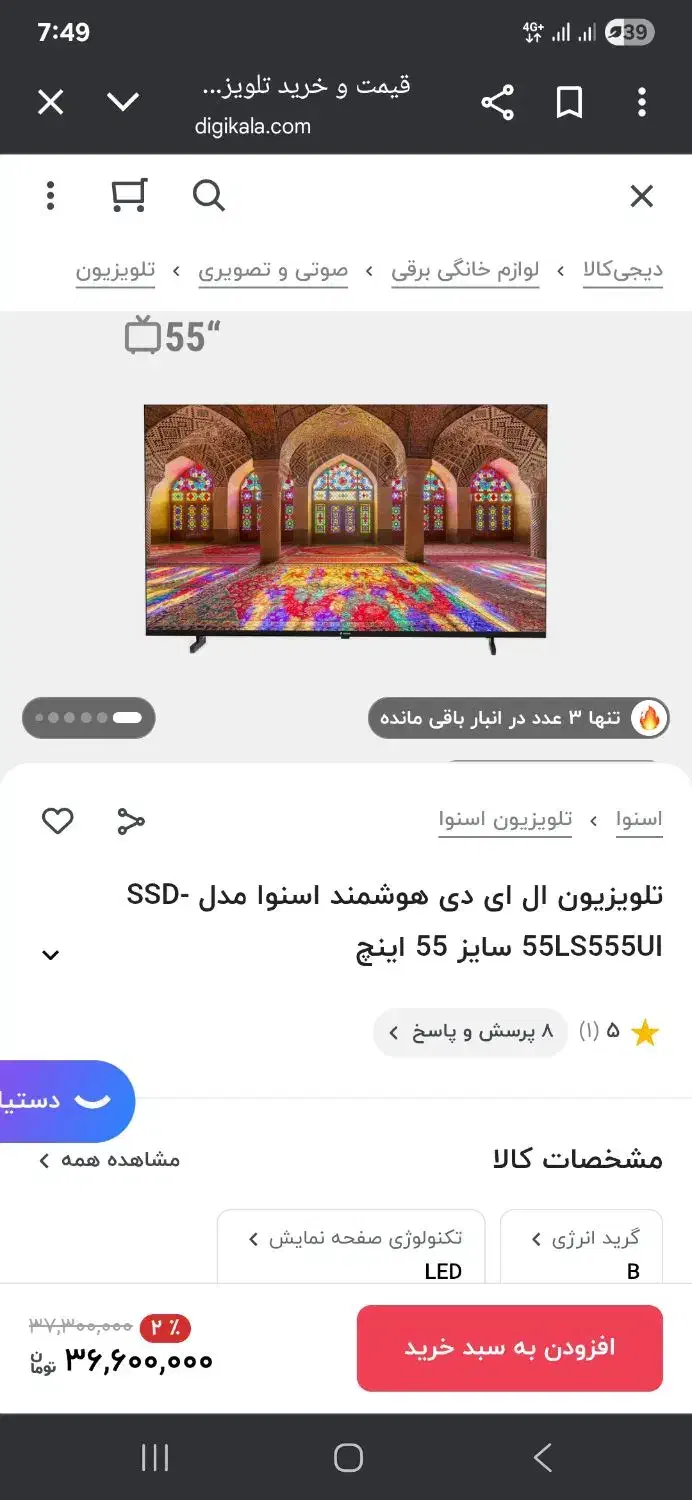The image size is (692, 1500).
Task: Share this Snowa TV product
Action: point(131,821)
